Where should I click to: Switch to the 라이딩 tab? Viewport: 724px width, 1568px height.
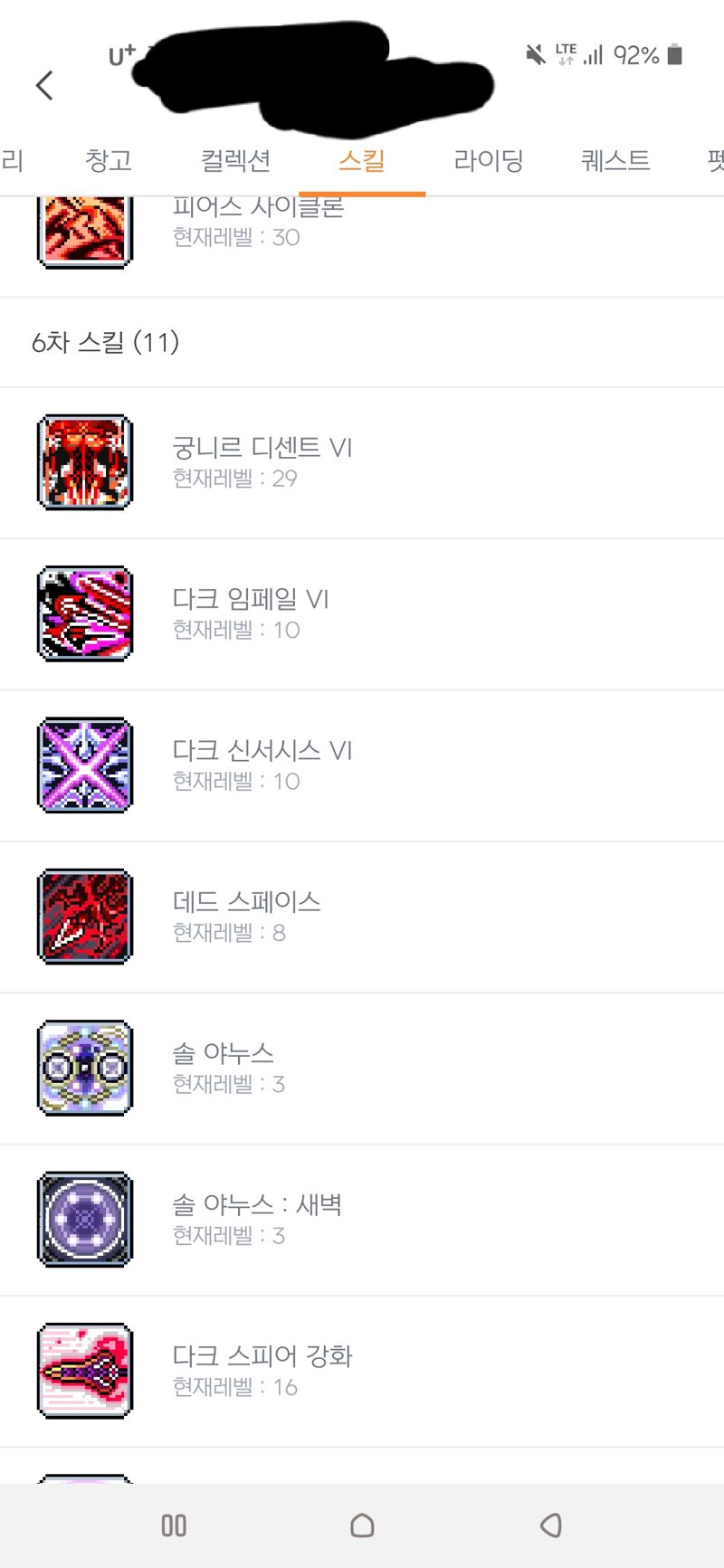tap(489, 161)
